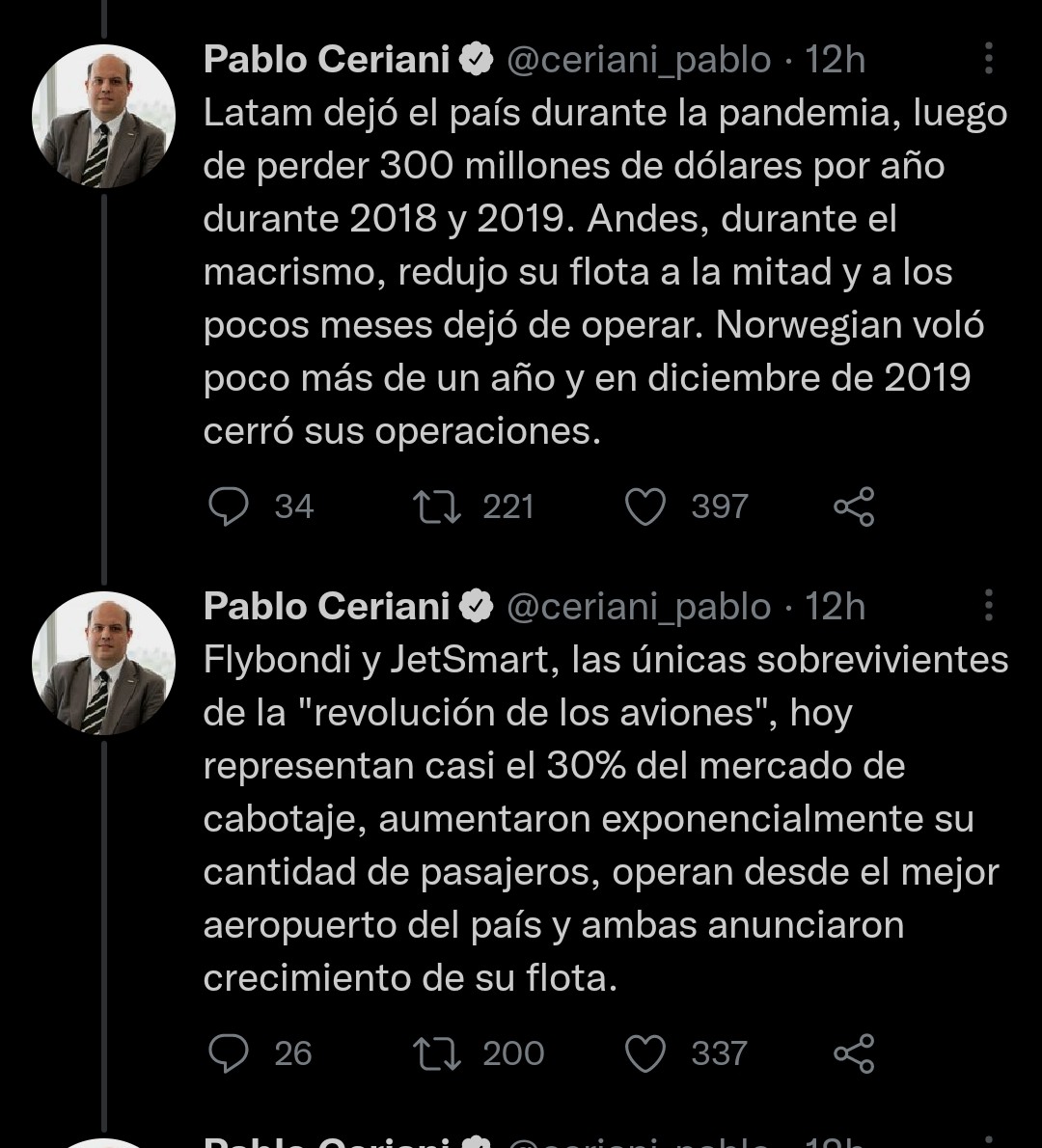Image resolution: width=1042 pixels, height=1148 pixels.
Task: Reply to the tweet about Latam leaving
Action: pos(230,507)
